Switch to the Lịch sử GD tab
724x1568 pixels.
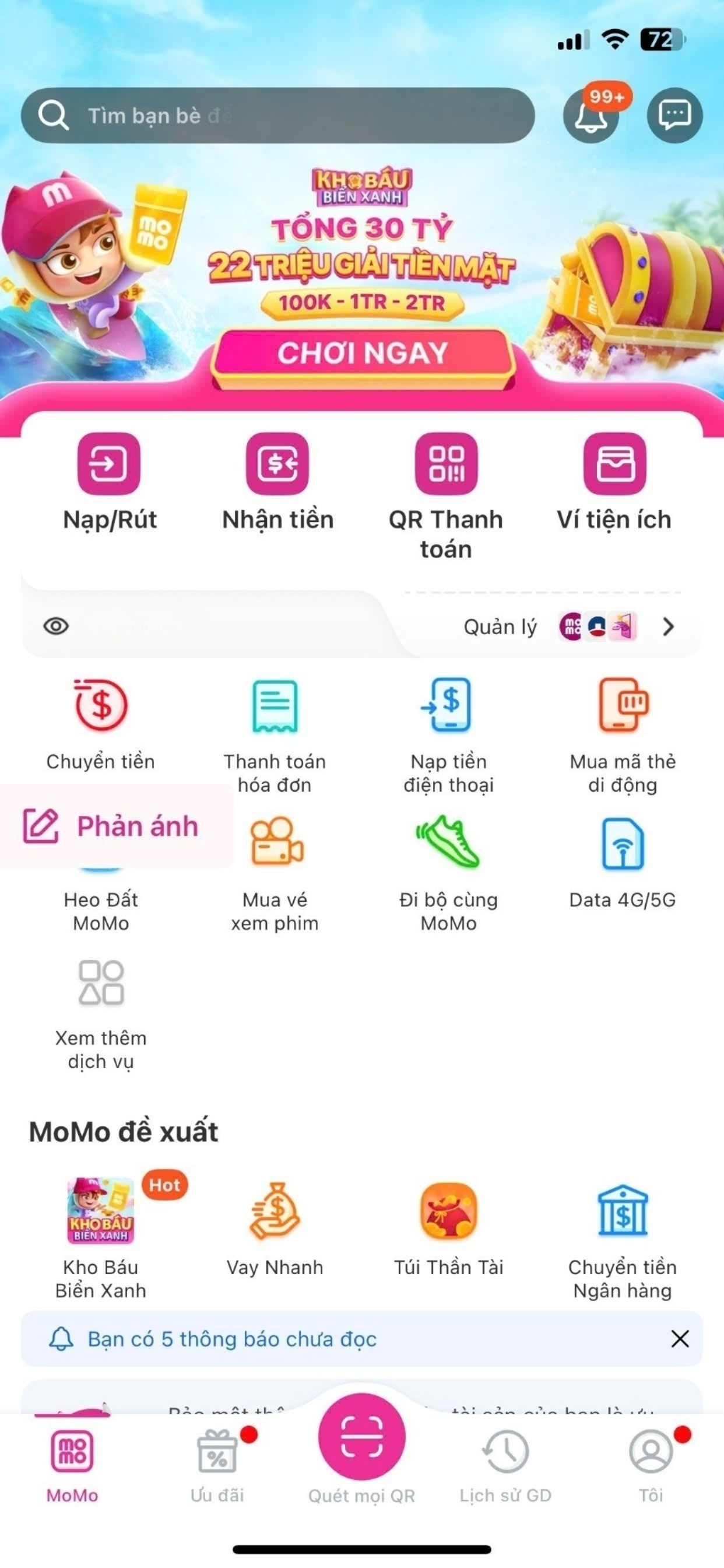(505, 1468)
